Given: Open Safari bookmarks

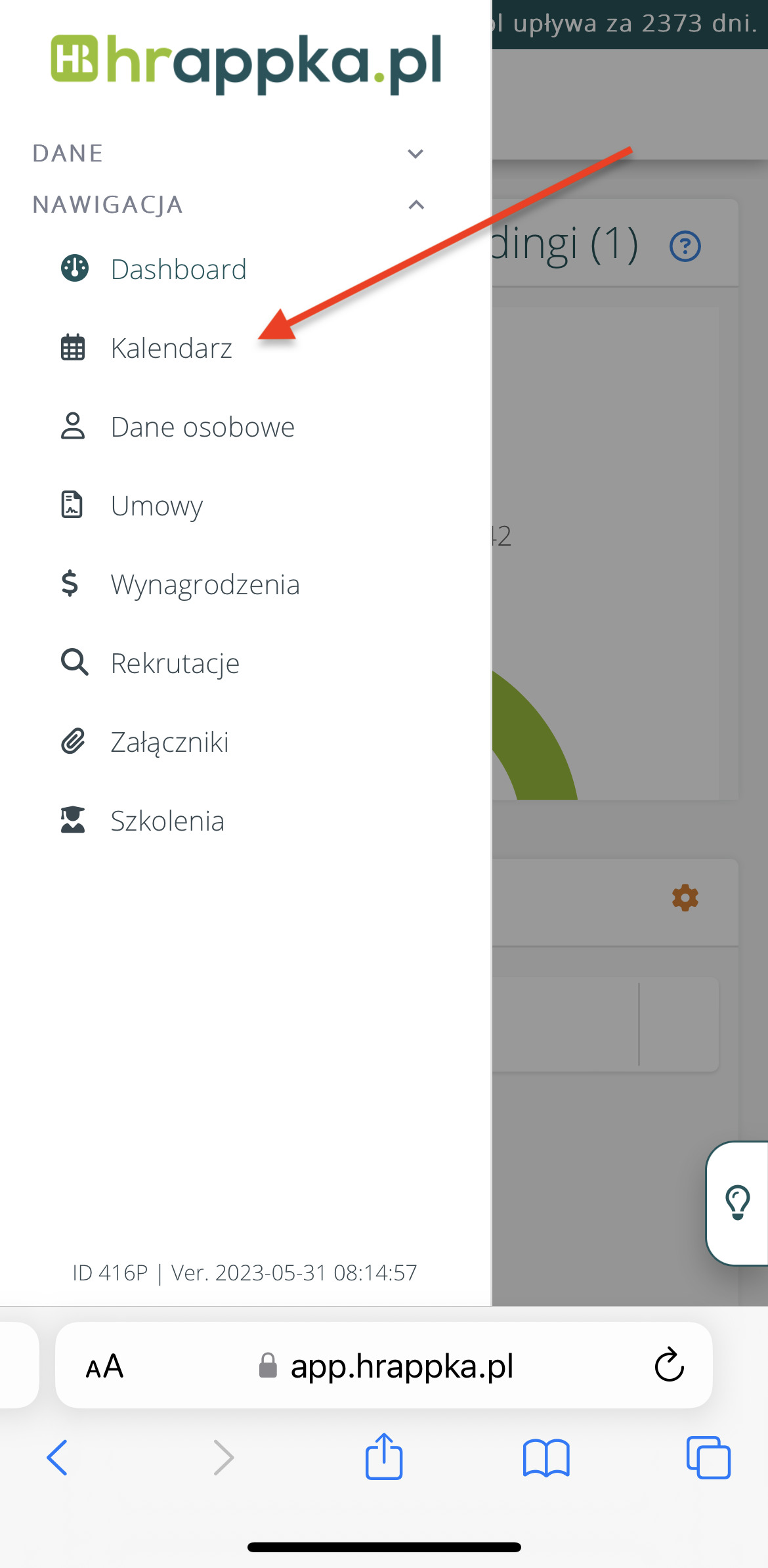Looking at the screenshot, I should pyautogui.click(x=546, y=1458).
